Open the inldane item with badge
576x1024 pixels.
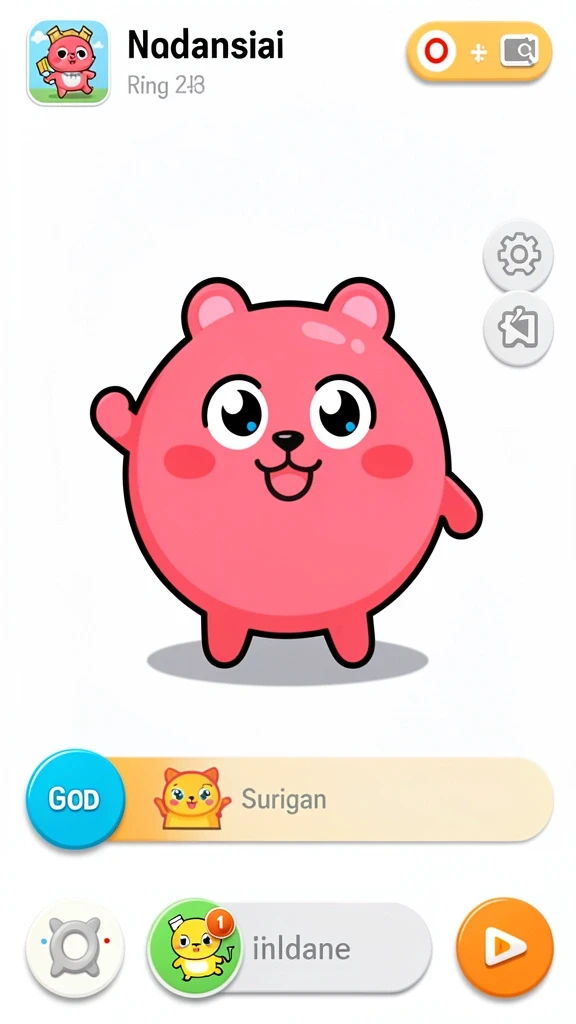click(x=289, y=948)
